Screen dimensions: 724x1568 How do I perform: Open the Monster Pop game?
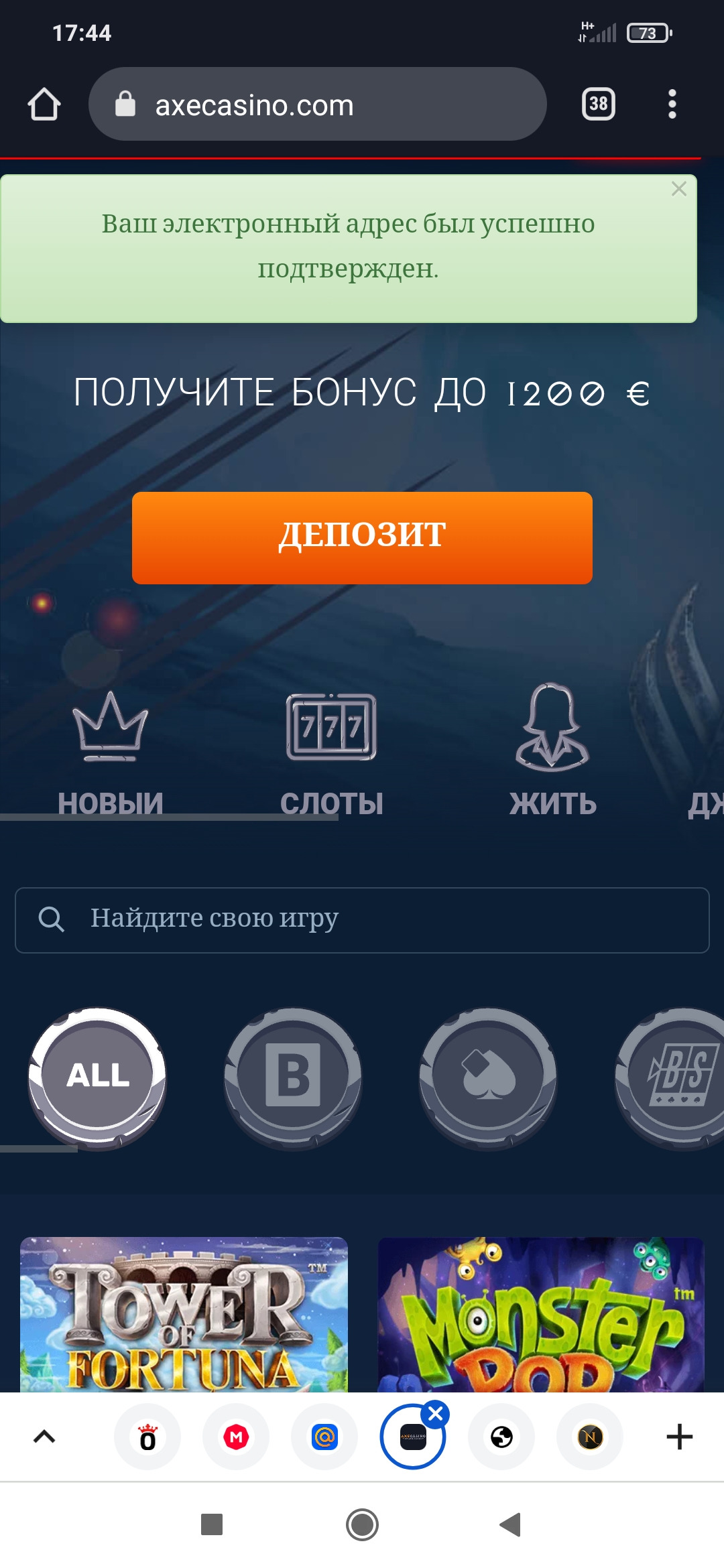[540, 1313]
